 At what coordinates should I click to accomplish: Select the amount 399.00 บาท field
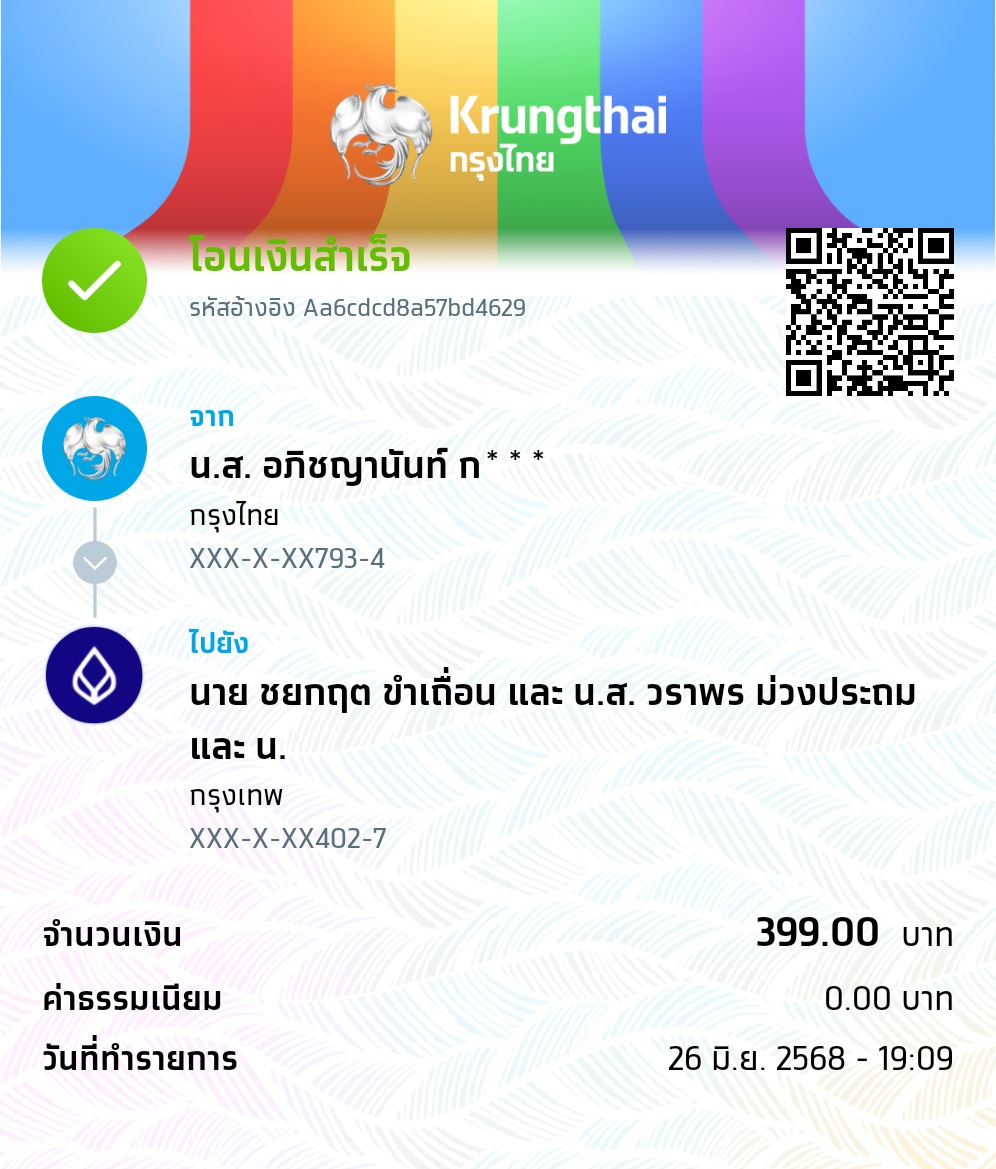pyautogui.click(x=855, y=932)
